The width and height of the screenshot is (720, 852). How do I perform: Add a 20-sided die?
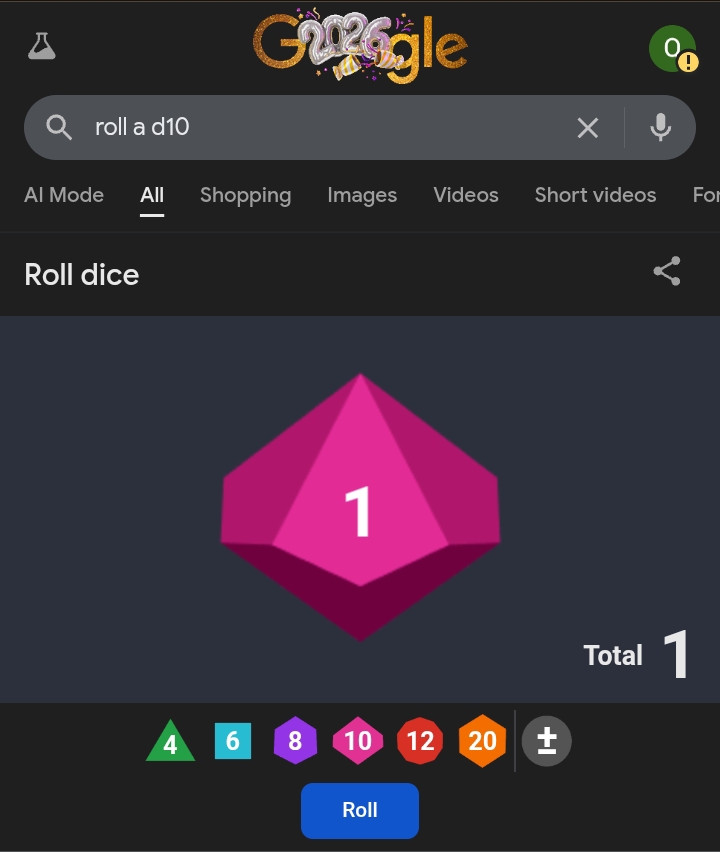click(x=482, y=741)
